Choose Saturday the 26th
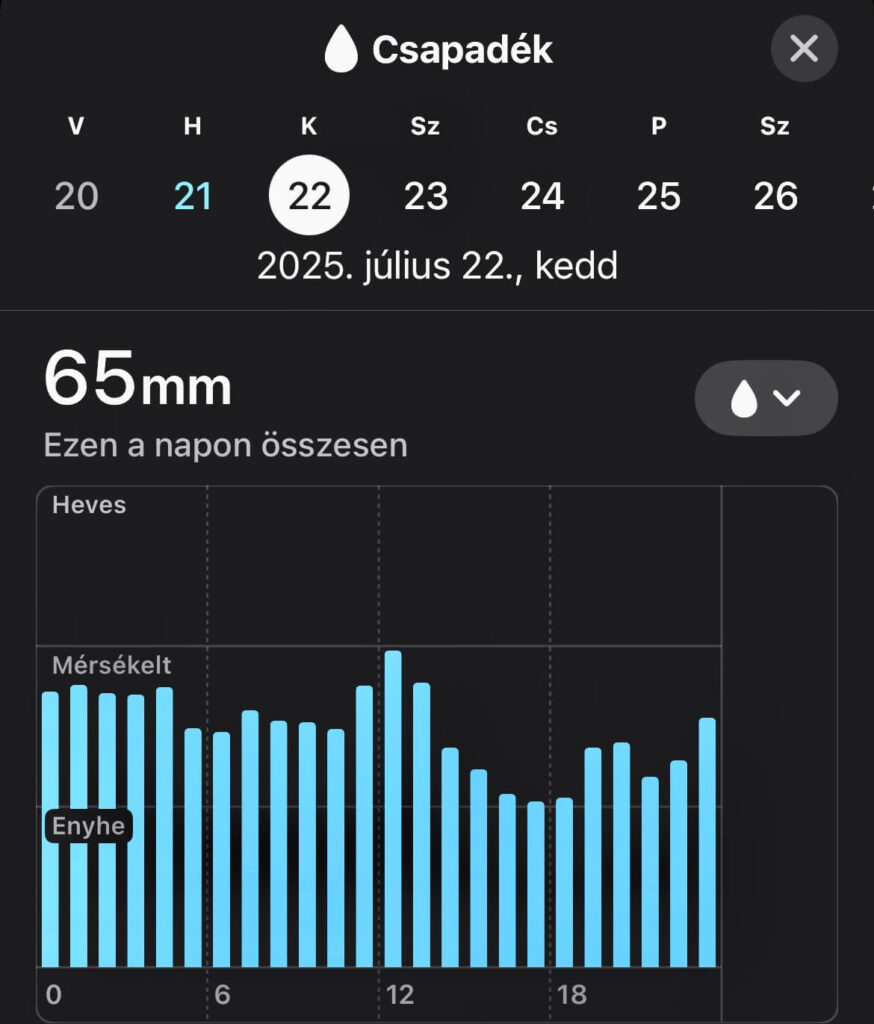The image size is (874, 1024). 775,196
